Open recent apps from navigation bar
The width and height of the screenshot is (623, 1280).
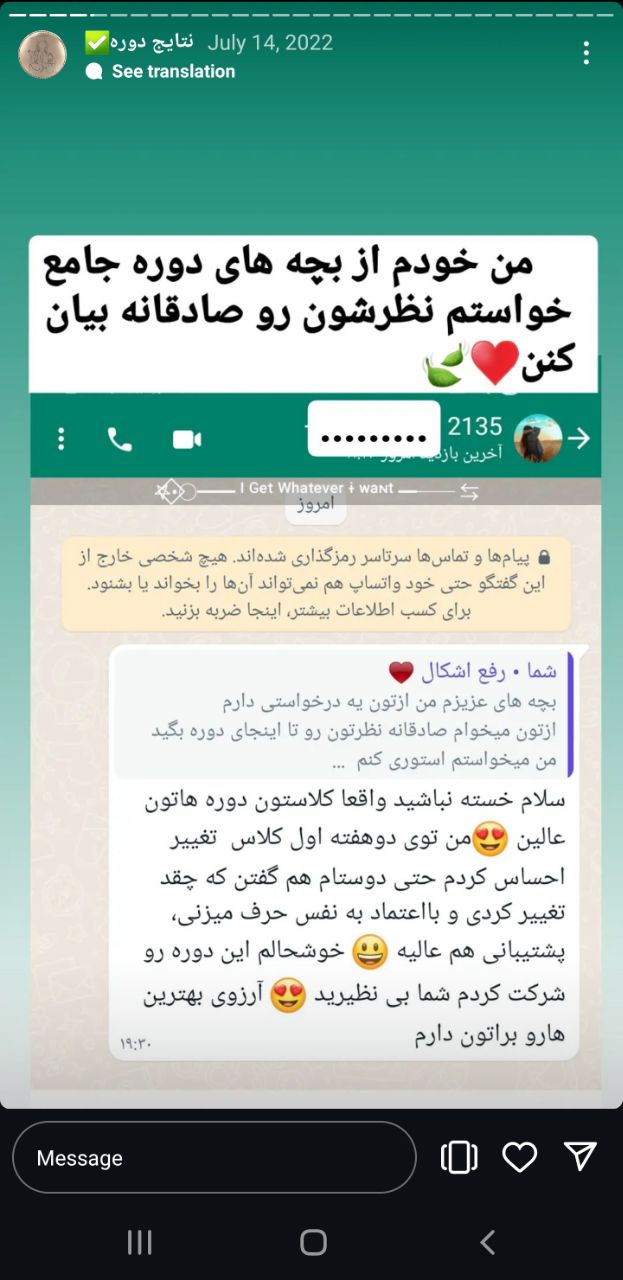click(x=139, y=1242)
